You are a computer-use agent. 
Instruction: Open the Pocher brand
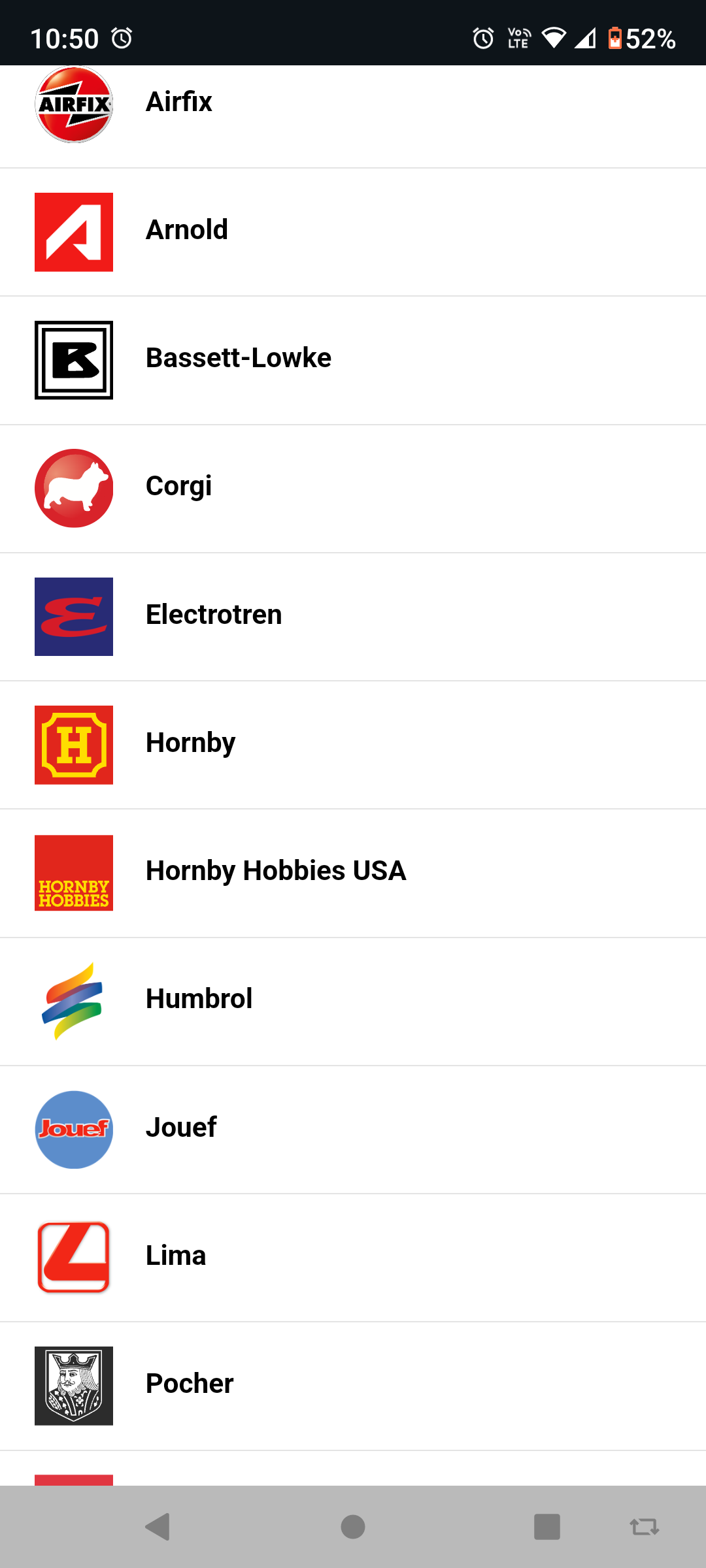click(190, 1384)
